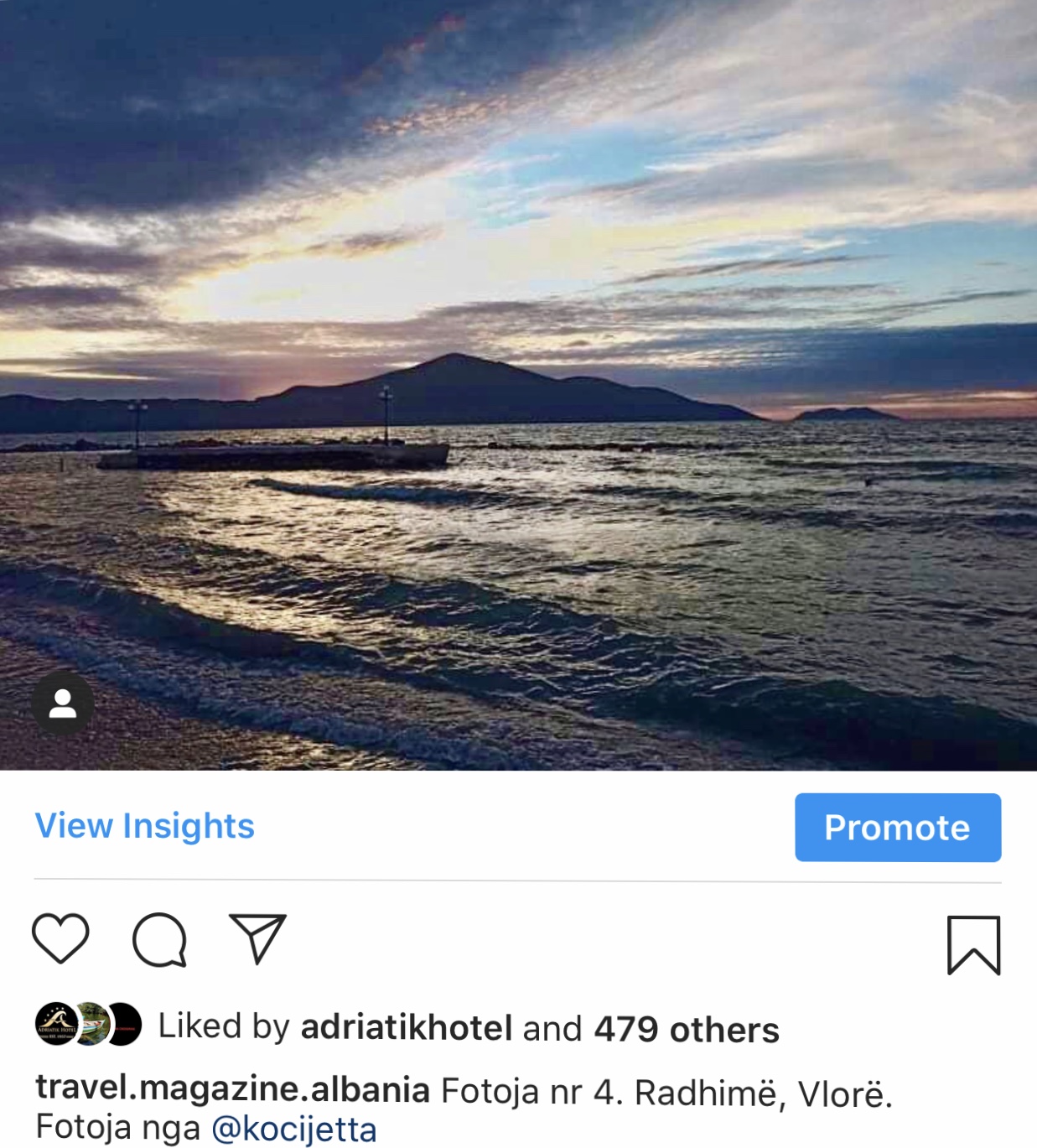1037x1148 pixels.
Task: Show tagged people icon on the photo
Action: (63, 704)
